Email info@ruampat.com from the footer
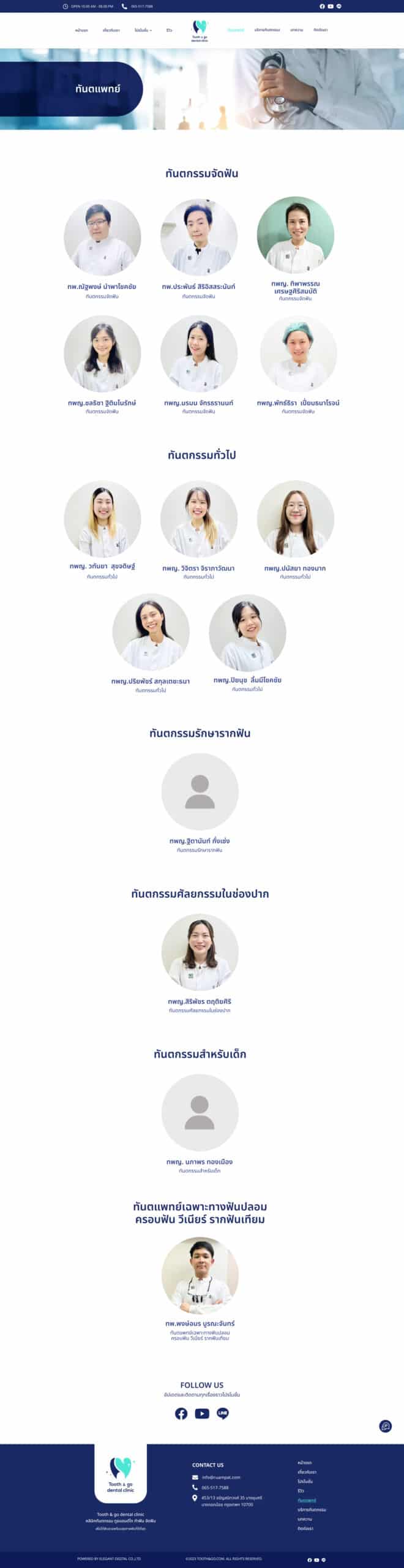 click(x=221, y=1477)
